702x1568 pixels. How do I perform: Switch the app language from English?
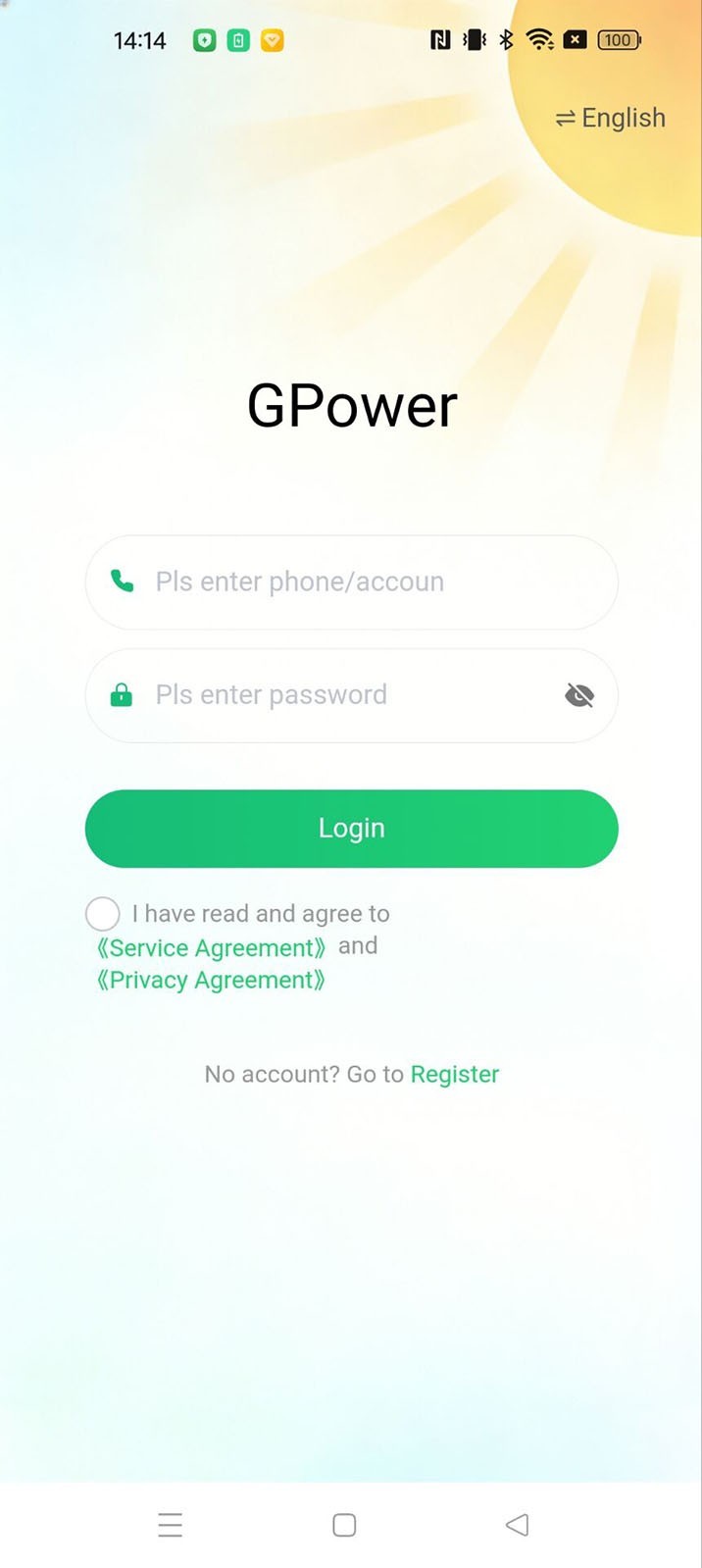point(610,119)
